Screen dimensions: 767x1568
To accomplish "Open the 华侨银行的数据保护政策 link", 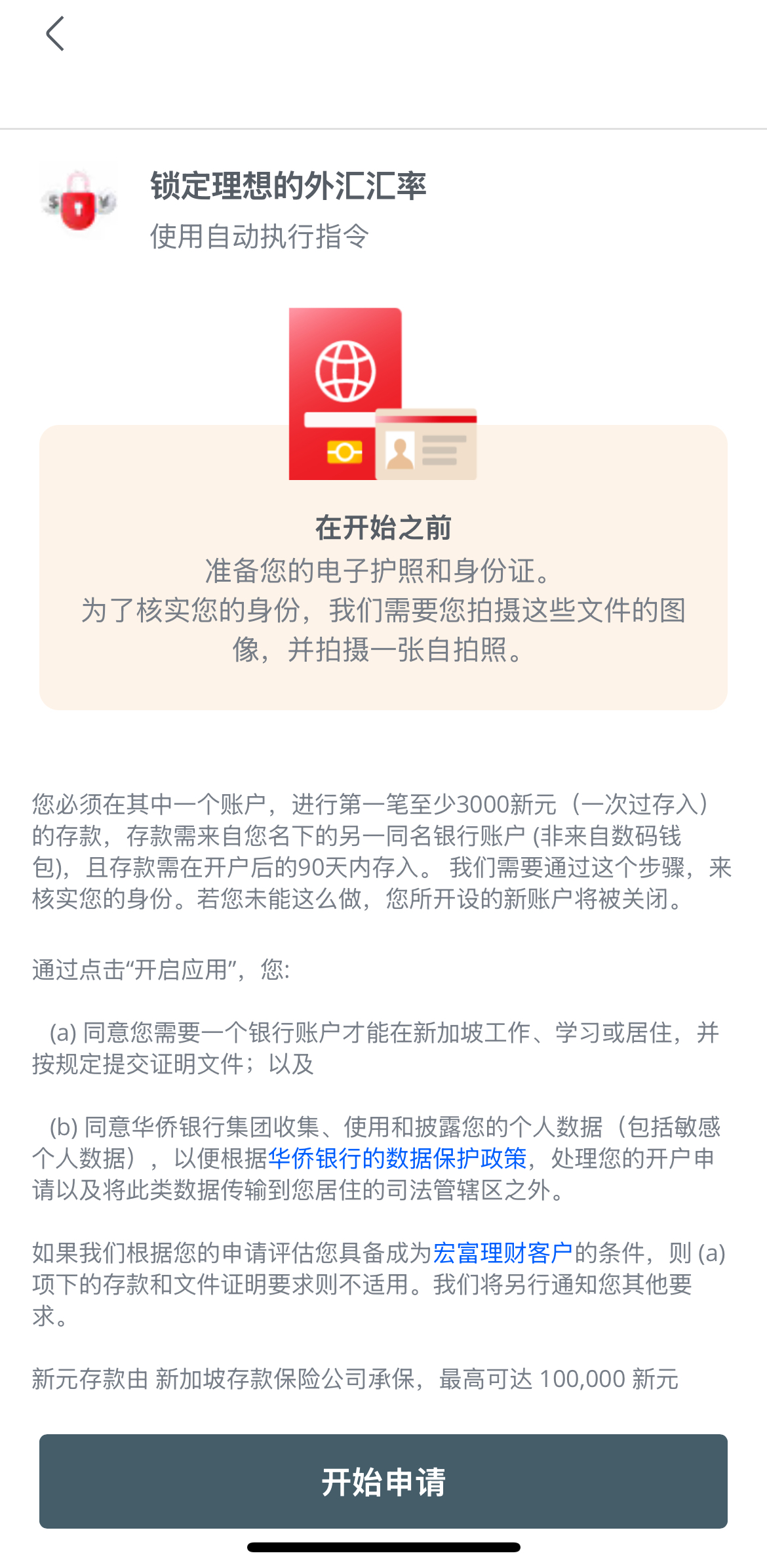I will 397,1159.
